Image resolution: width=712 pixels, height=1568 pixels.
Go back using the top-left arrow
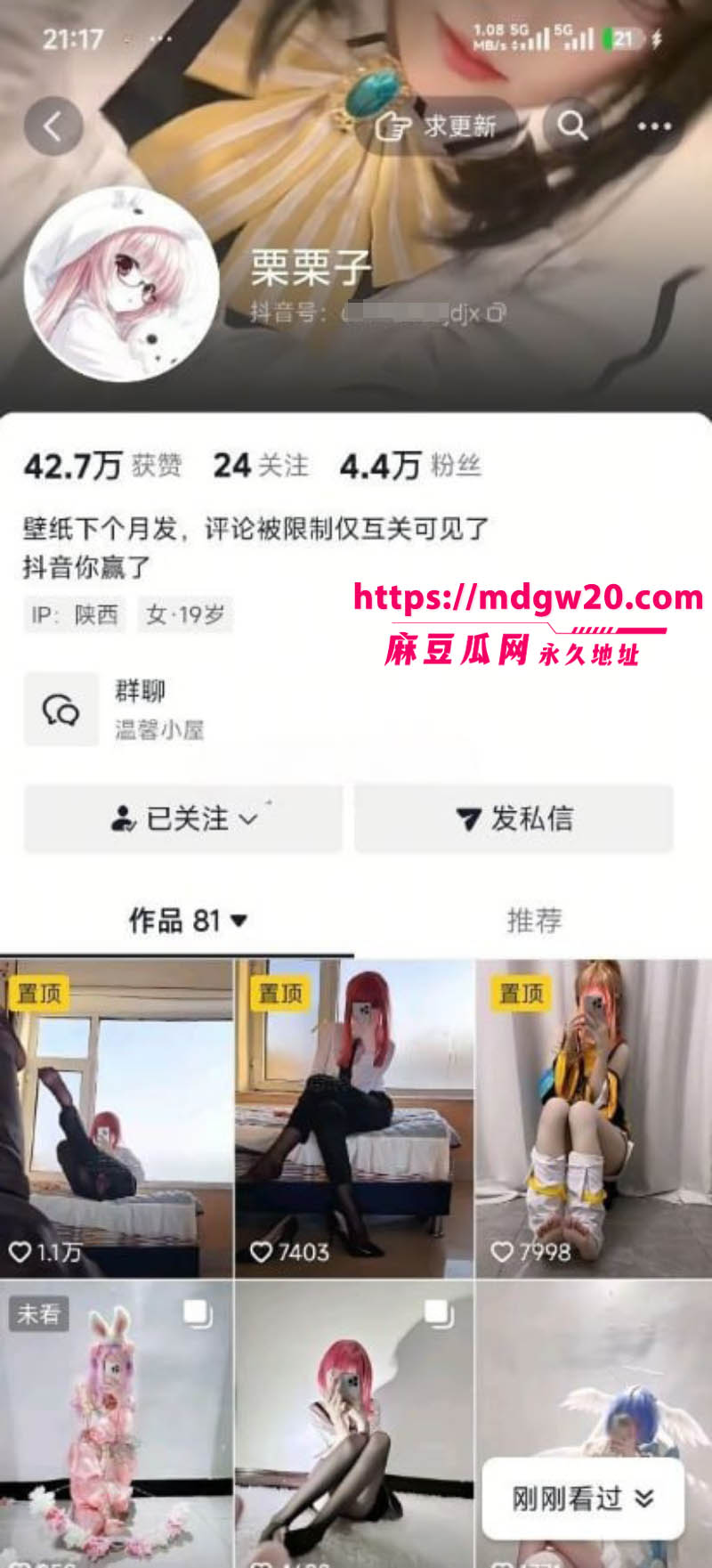[x=53, y=126]
